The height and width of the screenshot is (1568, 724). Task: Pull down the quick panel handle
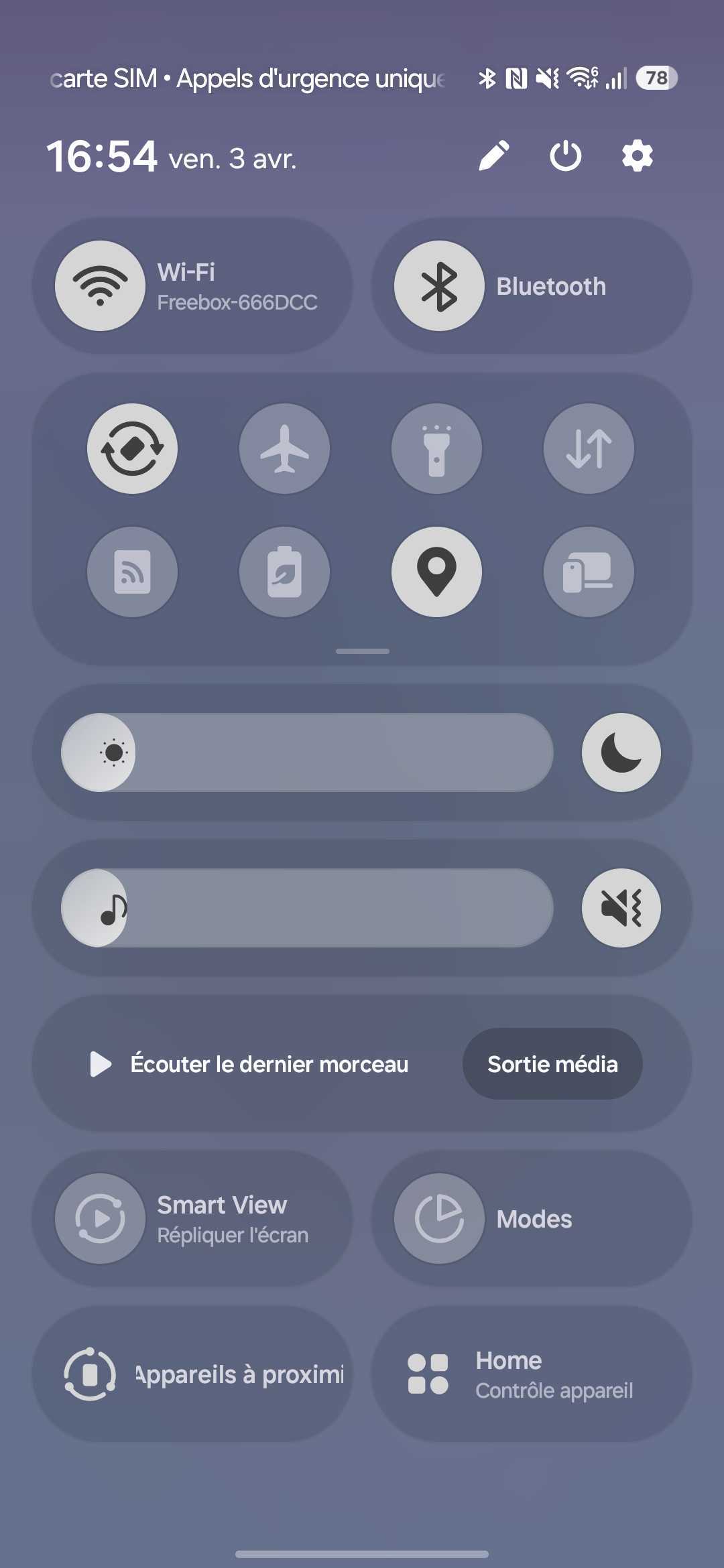(362, 649)
